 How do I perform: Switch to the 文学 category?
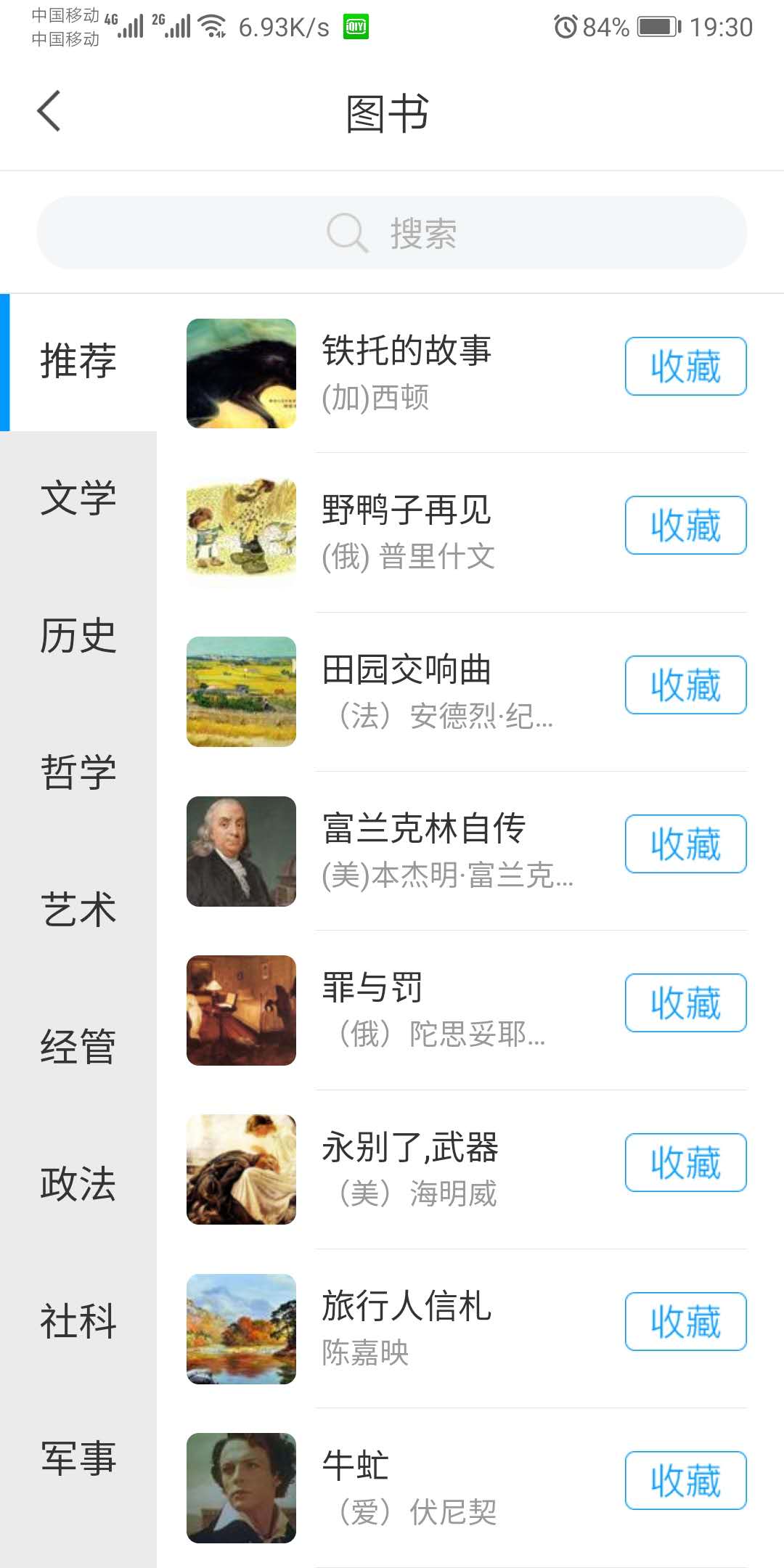[78, 499]
